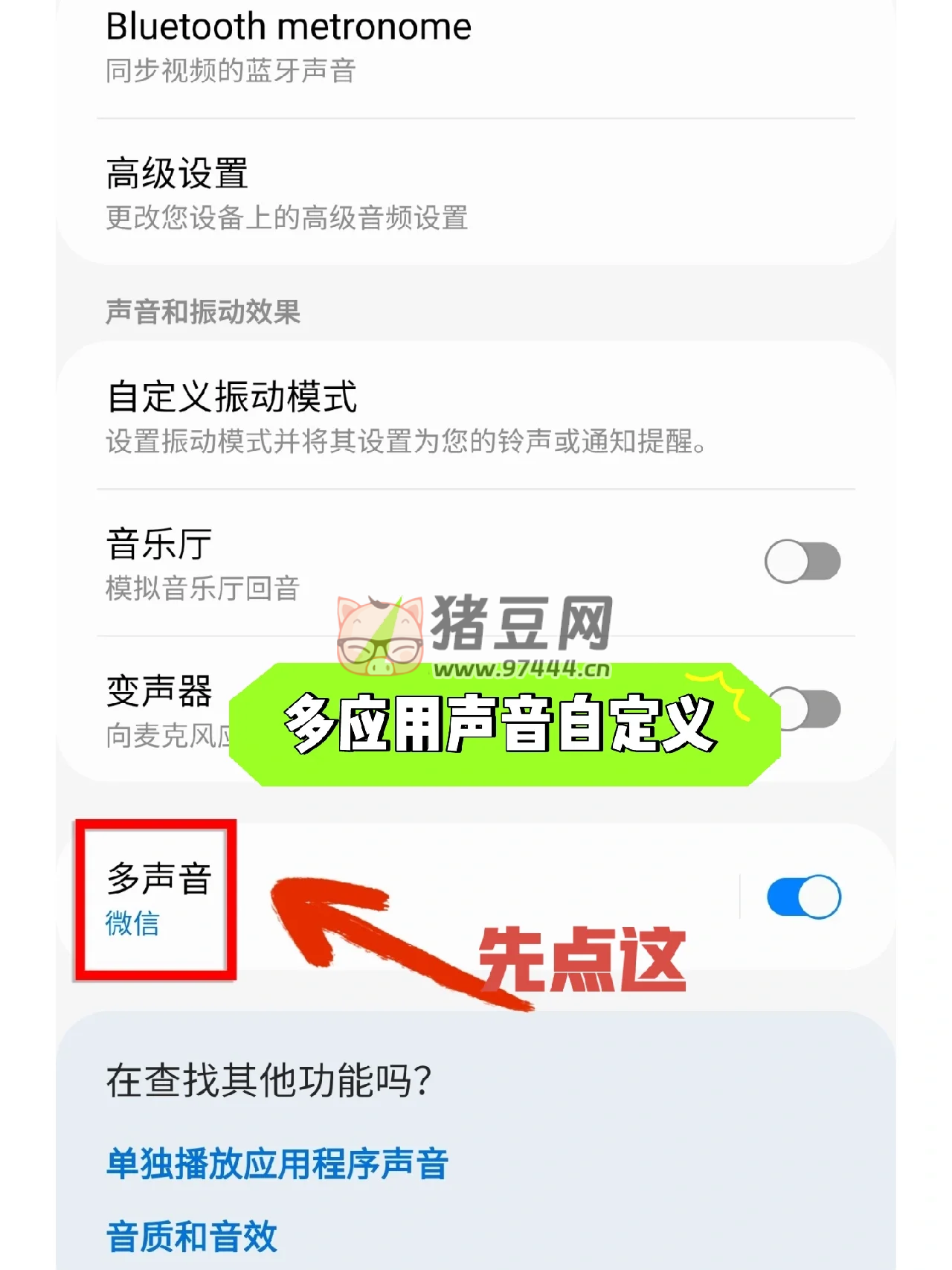Image resolution: width=952 pixels, height=1270 pixels.
Task: Turn off the 多声音 switch
Action: point(803,897)
